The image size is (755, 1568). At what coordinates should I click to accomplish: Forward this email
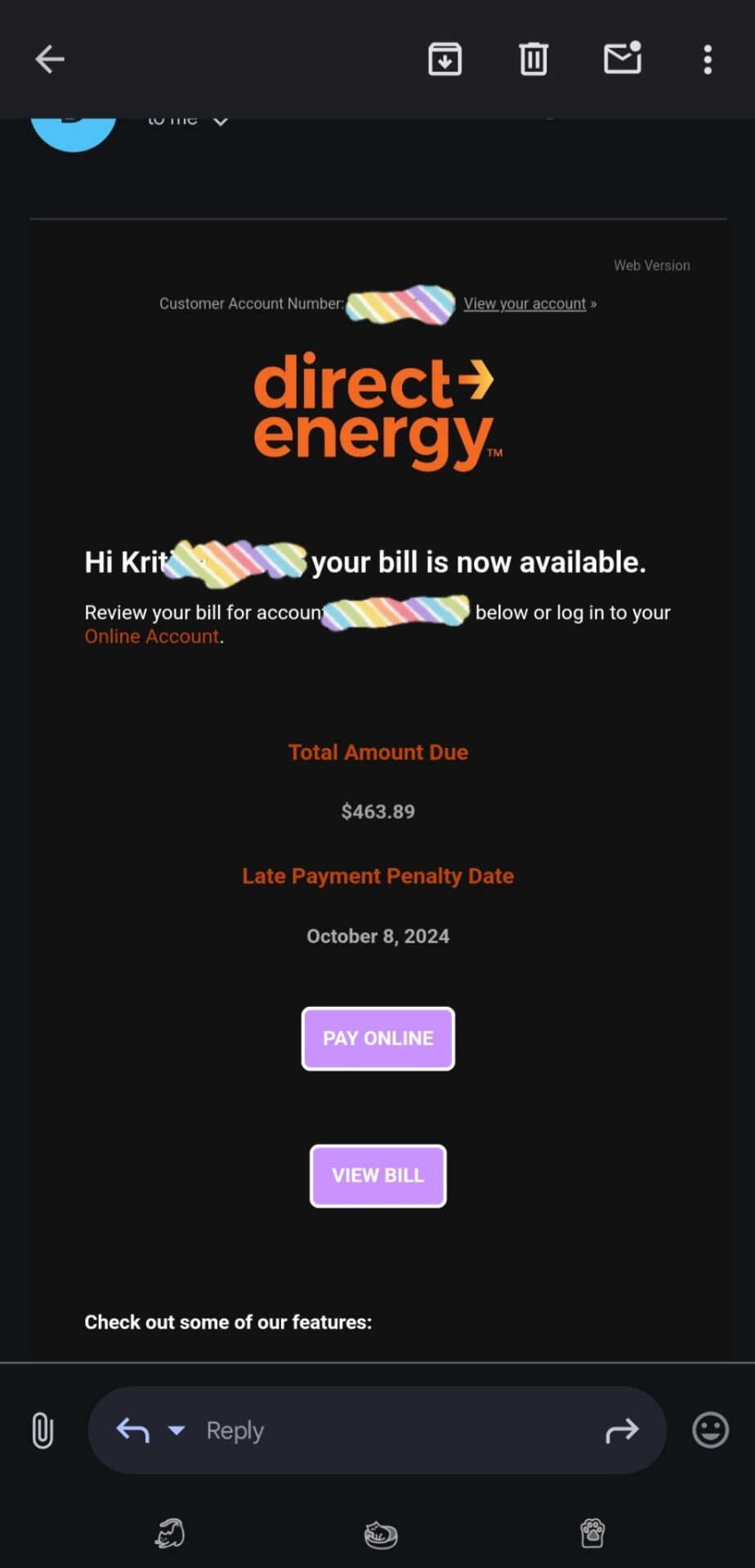click(622, 1430)
